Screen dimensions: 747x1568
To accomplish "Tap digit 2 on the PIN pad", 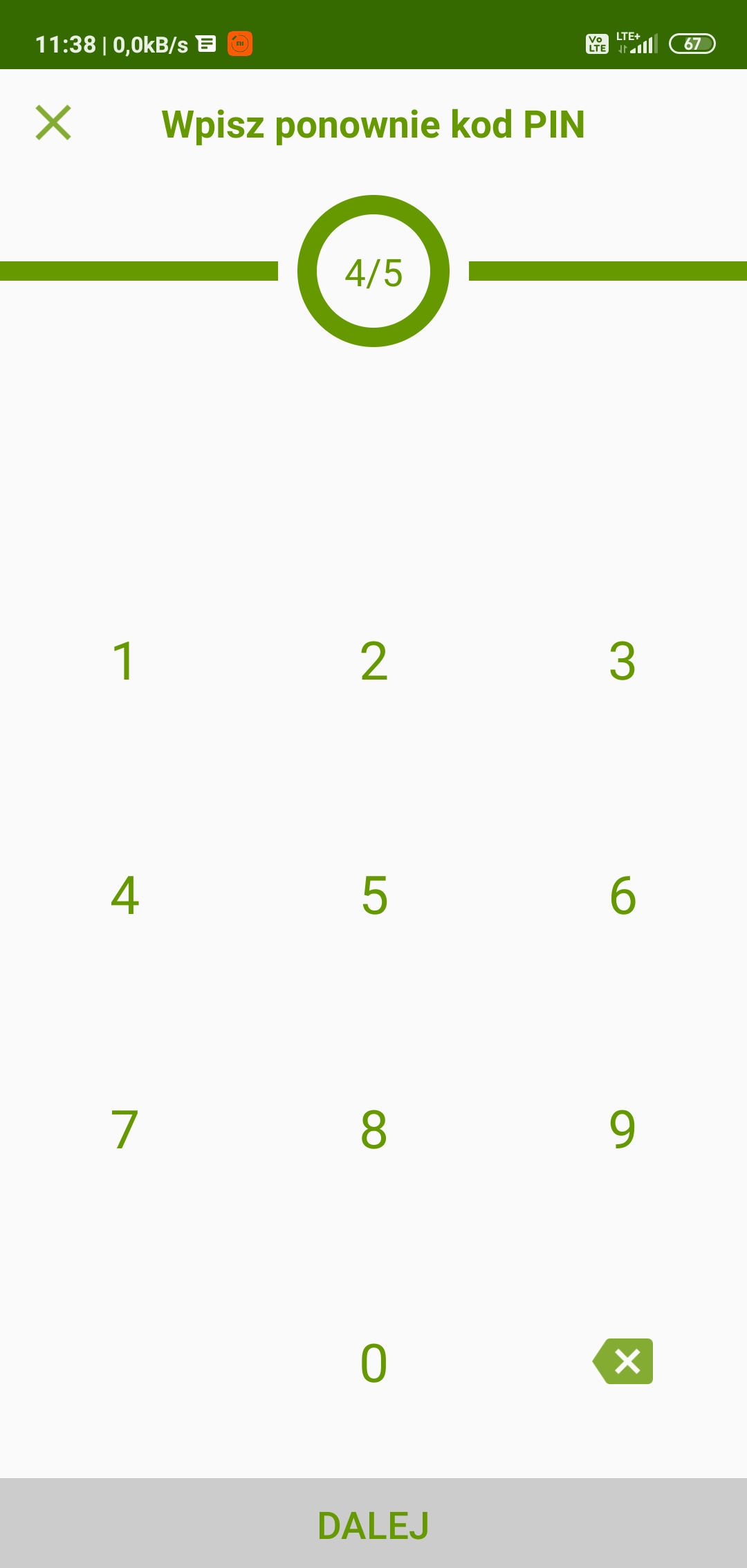I will pos(373,661).
